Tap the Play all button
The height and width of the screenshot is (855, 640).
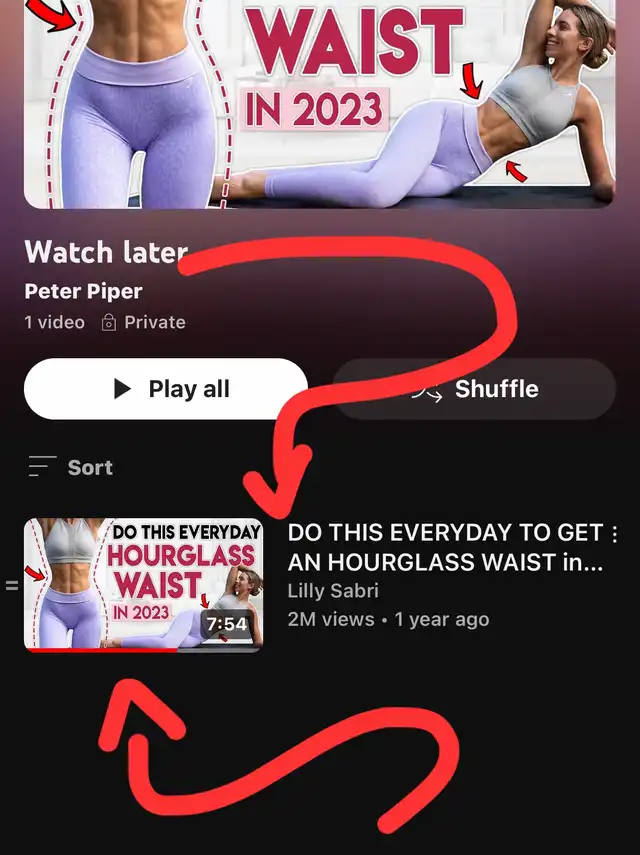[x=166, y=389]
